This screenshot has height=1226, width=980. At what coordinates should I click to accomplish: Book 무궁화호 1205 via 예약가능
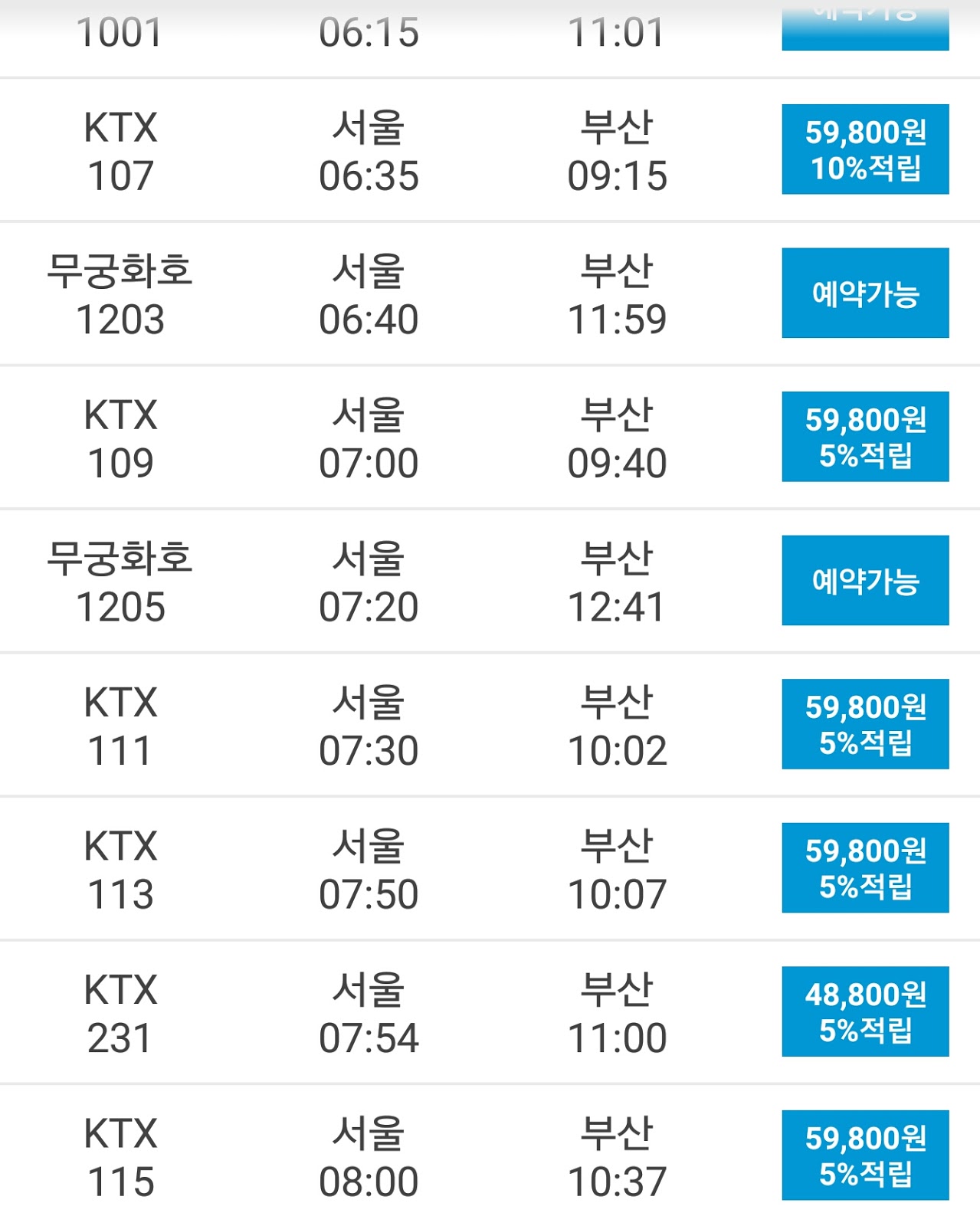(865, 580)
